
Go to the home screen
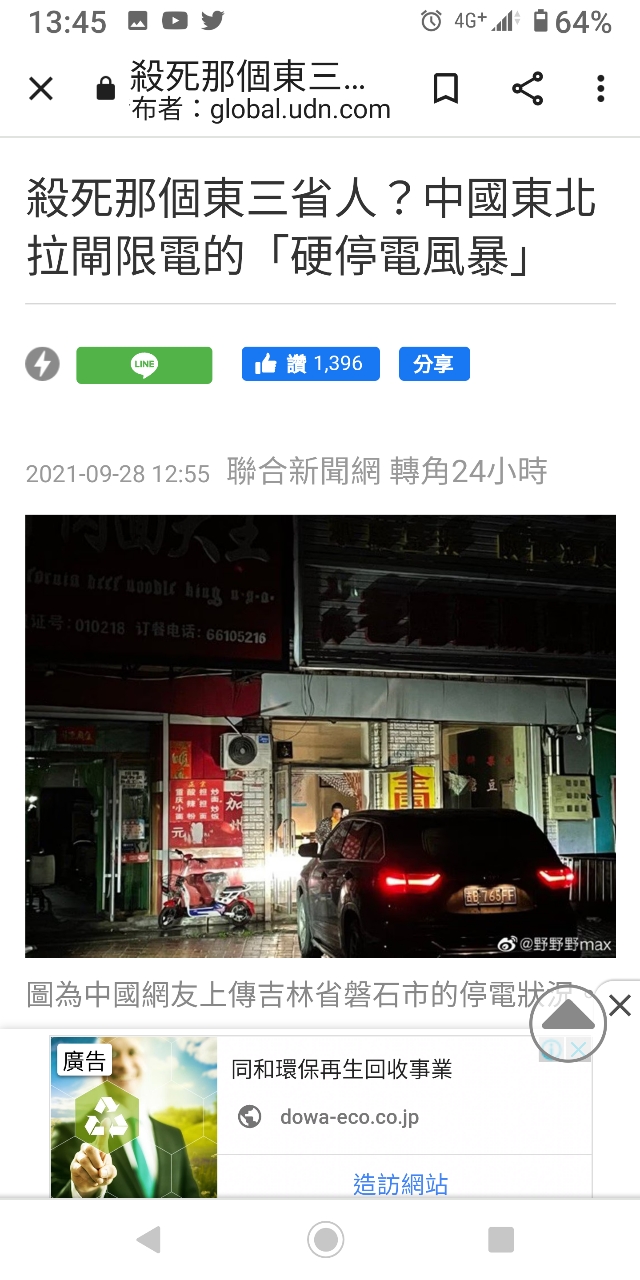point(324,1240)
